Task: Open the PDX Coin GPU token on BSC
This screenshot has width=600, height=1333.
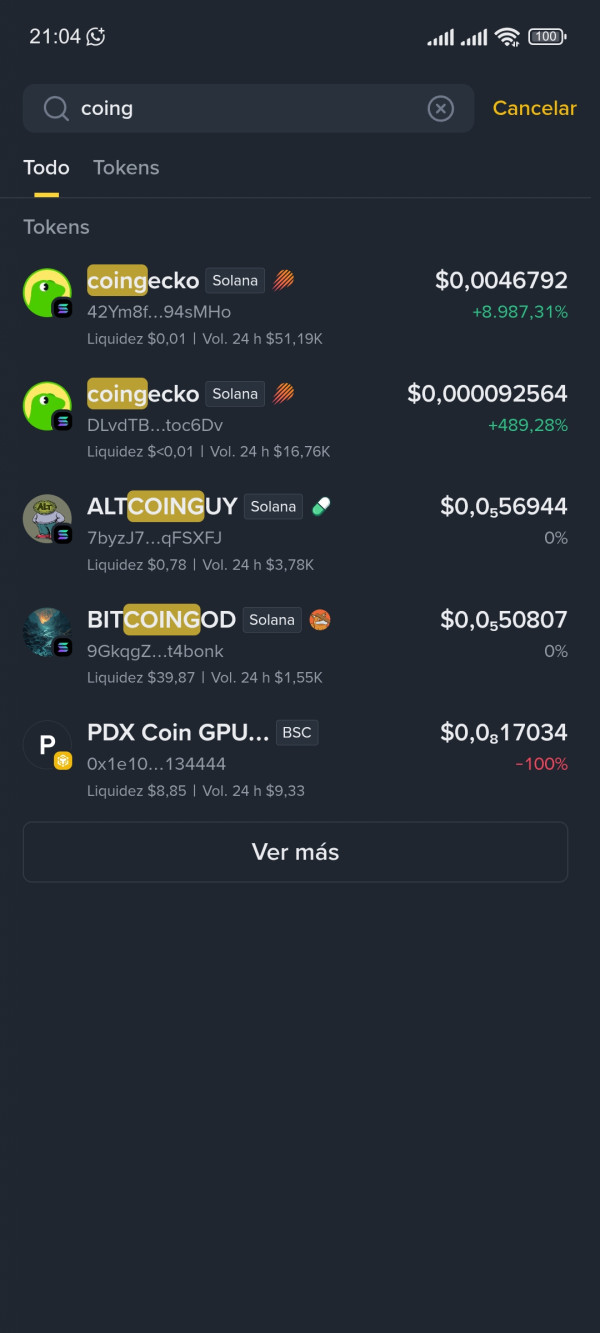Action: tap(295, 759)
